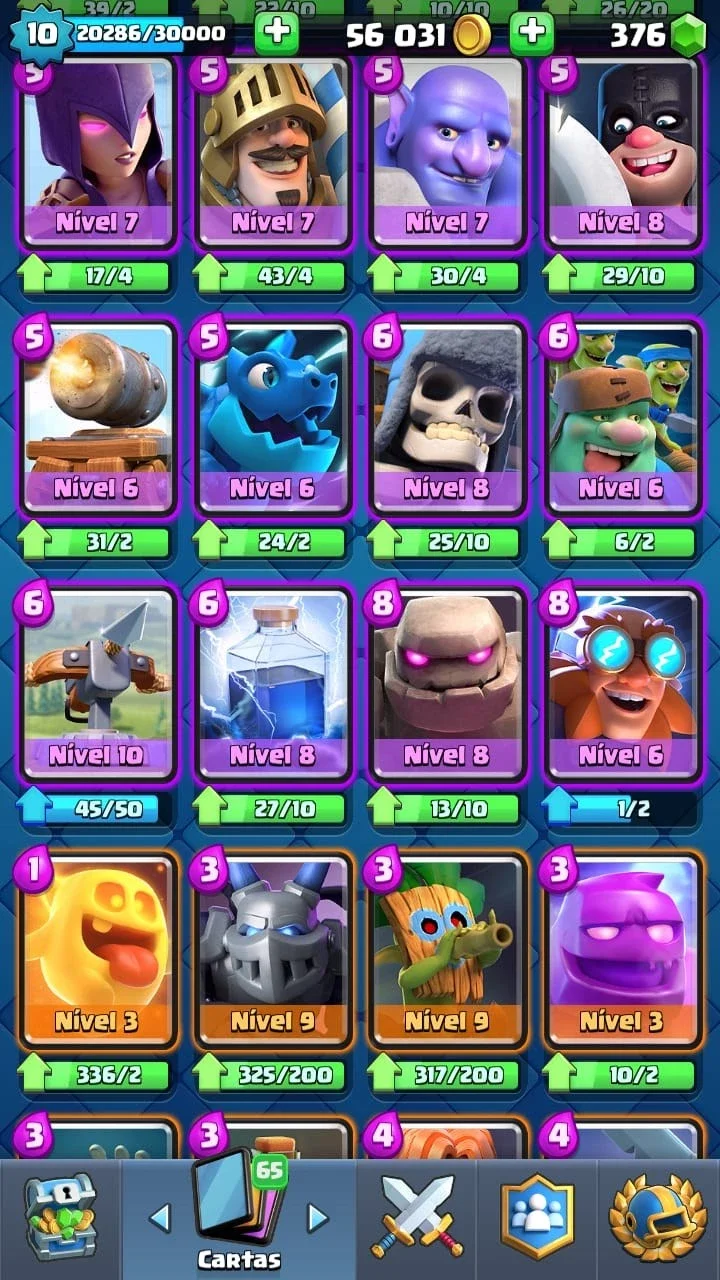Open the Heal Spirit card
This screenshot has width=720, height=1280.
pyautogui.click(x=97, y=950)
